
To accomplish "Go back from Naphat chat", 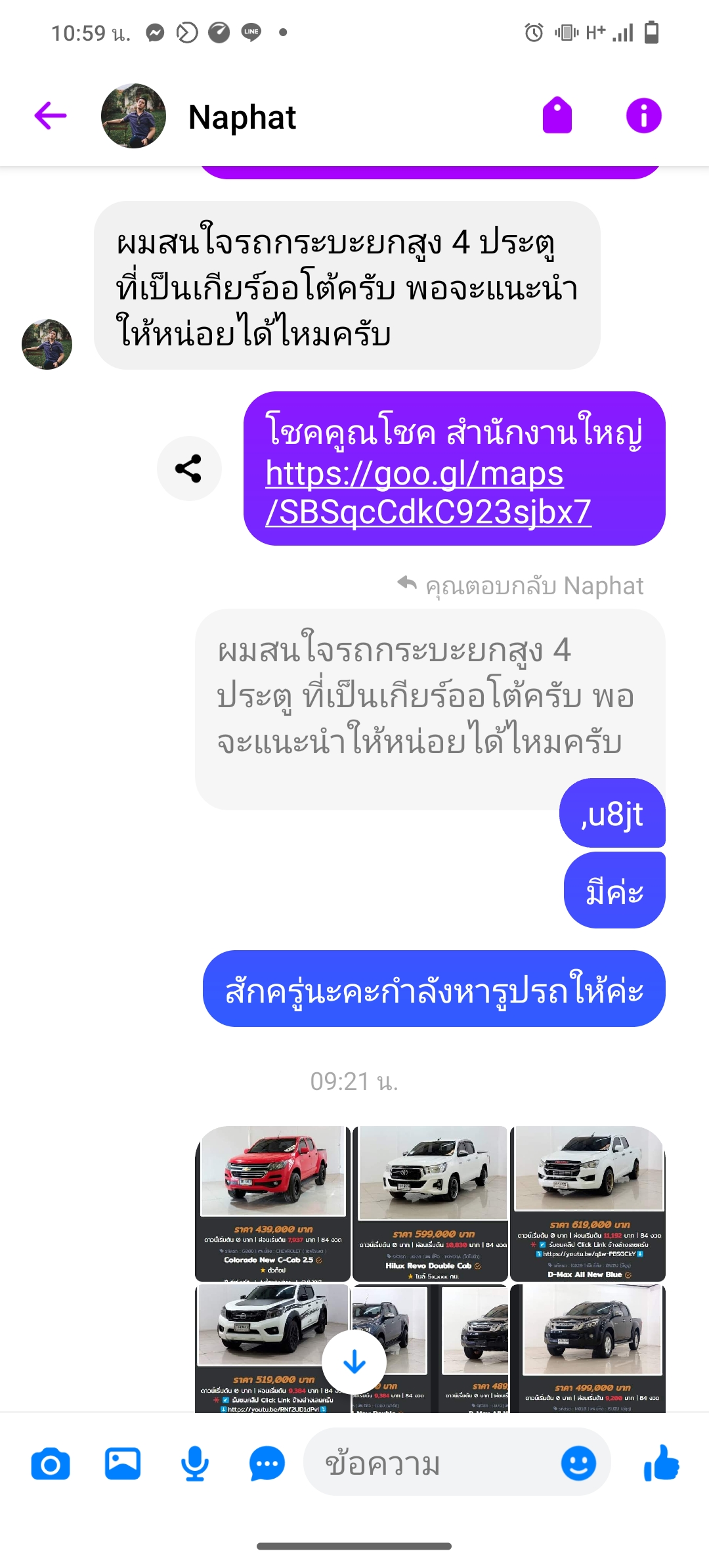I will click(x=51, y=116).
